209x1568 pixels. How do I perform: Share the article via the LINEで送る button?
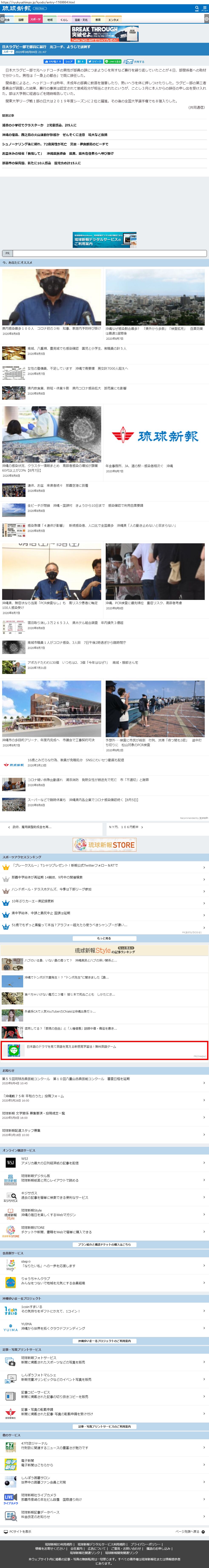[114, 62]
